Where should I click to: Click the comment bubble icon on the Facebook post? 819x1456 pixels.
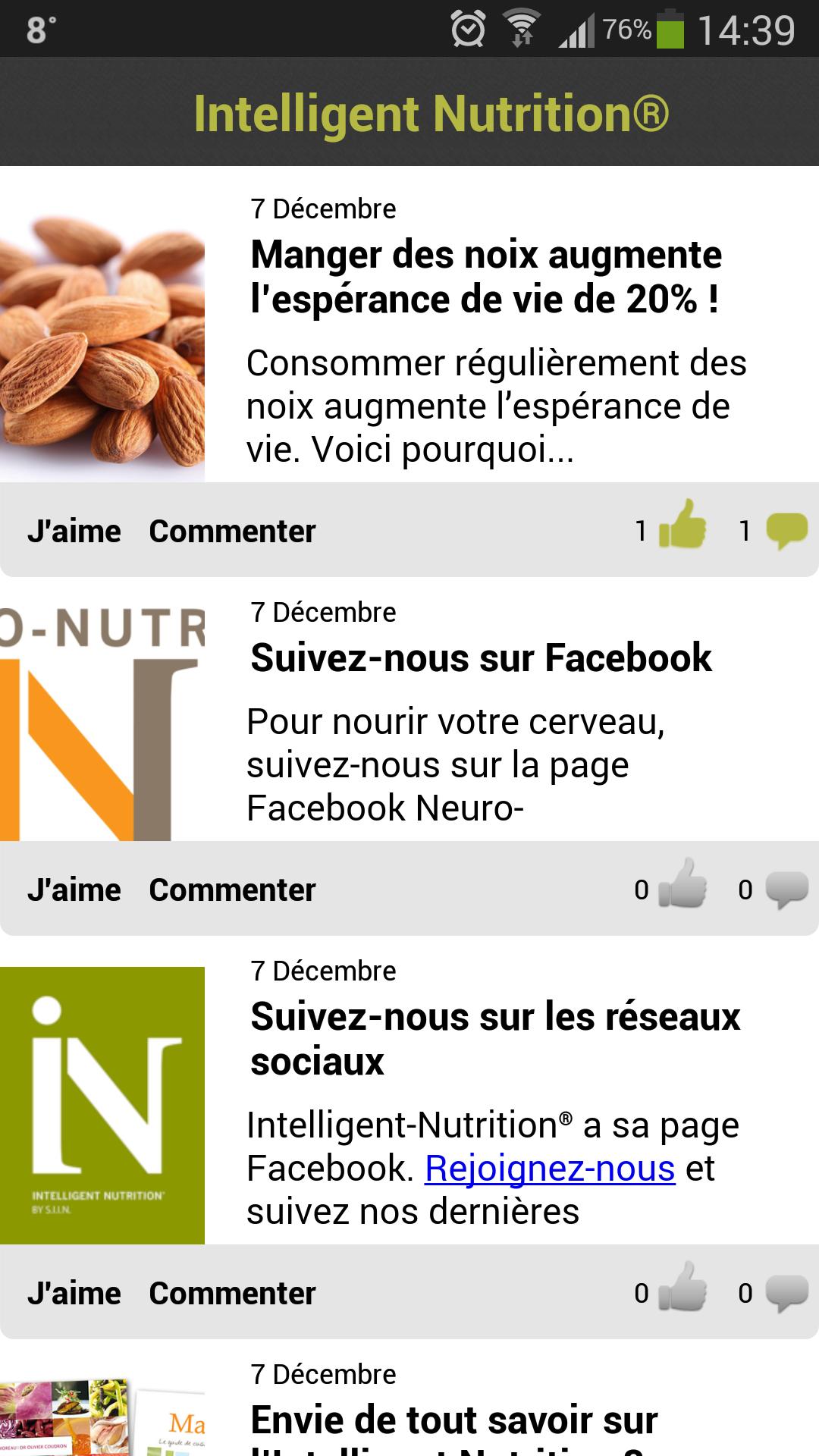781,890
